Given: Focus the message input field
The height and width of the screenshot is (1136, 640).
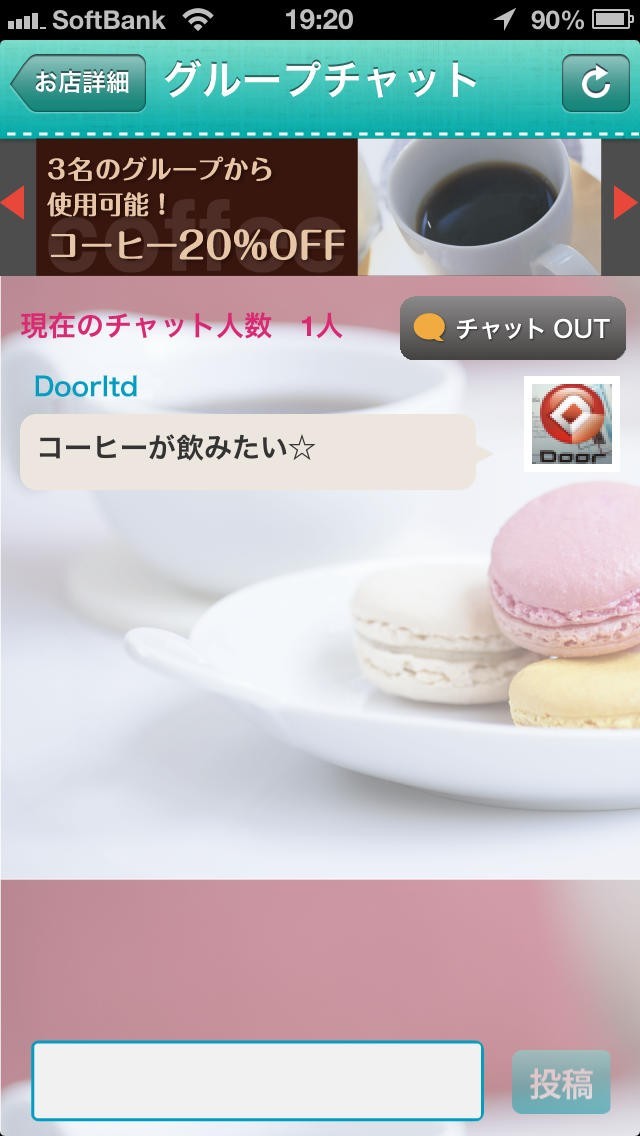Looking at the screenshot, I should pyautogui.click(x=257, y=1080).
